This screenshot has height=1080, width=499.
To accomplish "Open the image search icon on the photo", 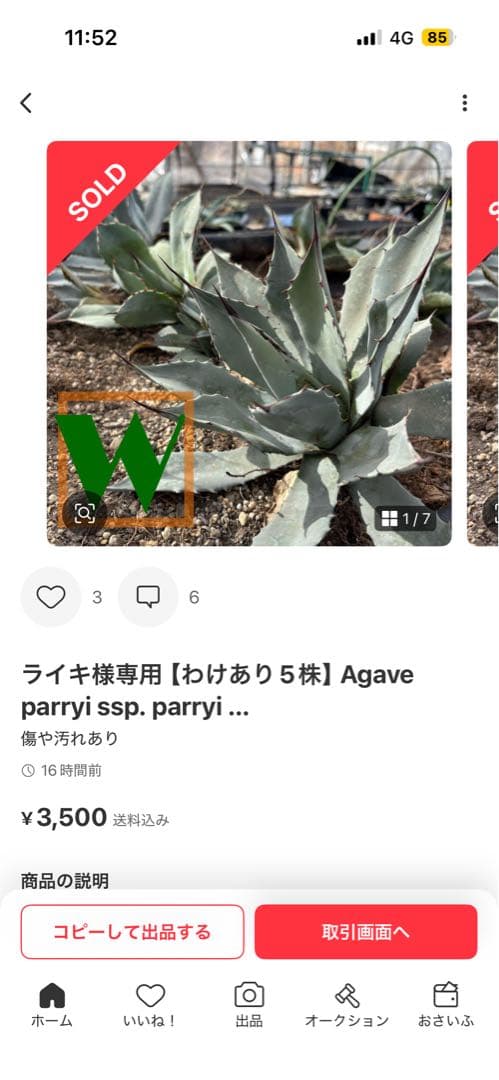I will point(84,513).
